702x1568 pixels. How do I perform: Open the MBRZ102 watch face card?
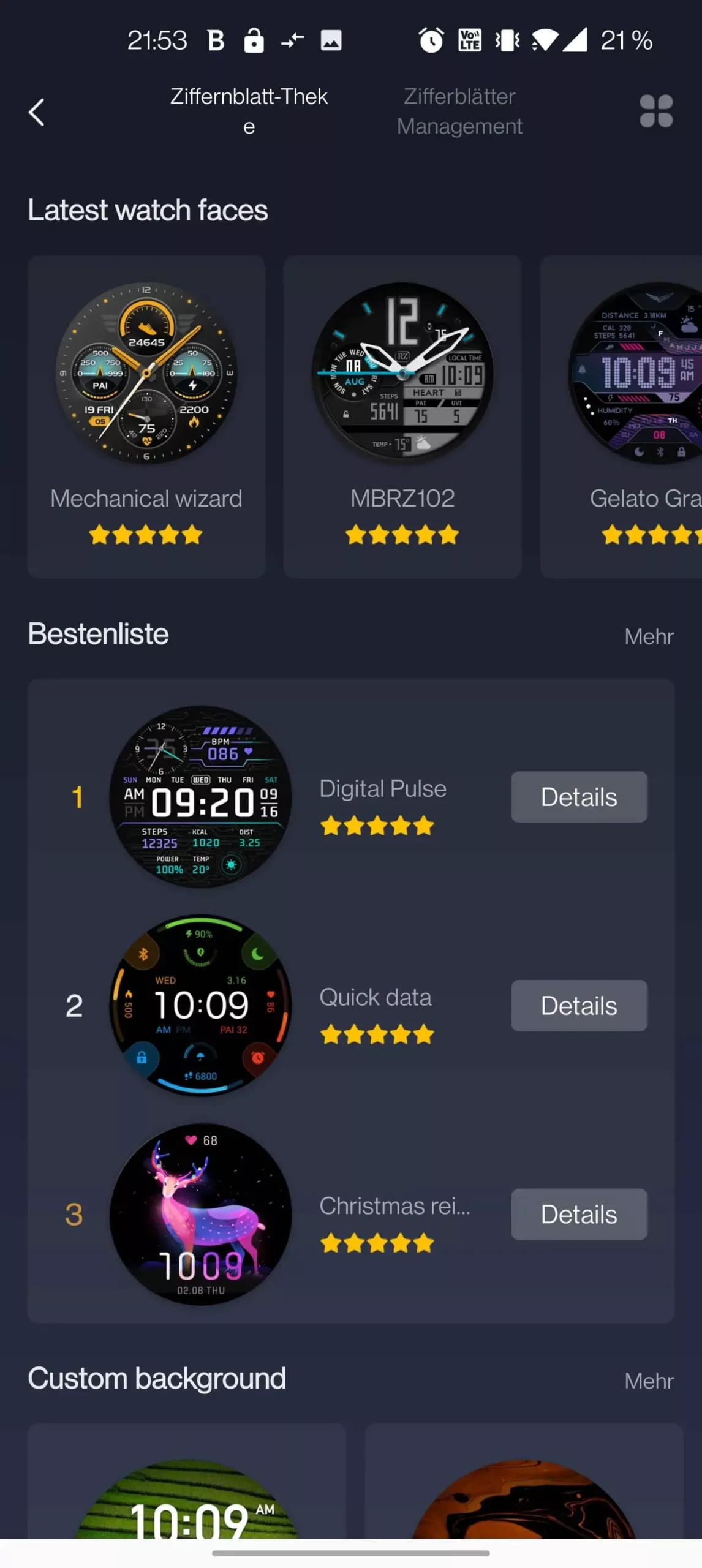click(x=402, y=417)
